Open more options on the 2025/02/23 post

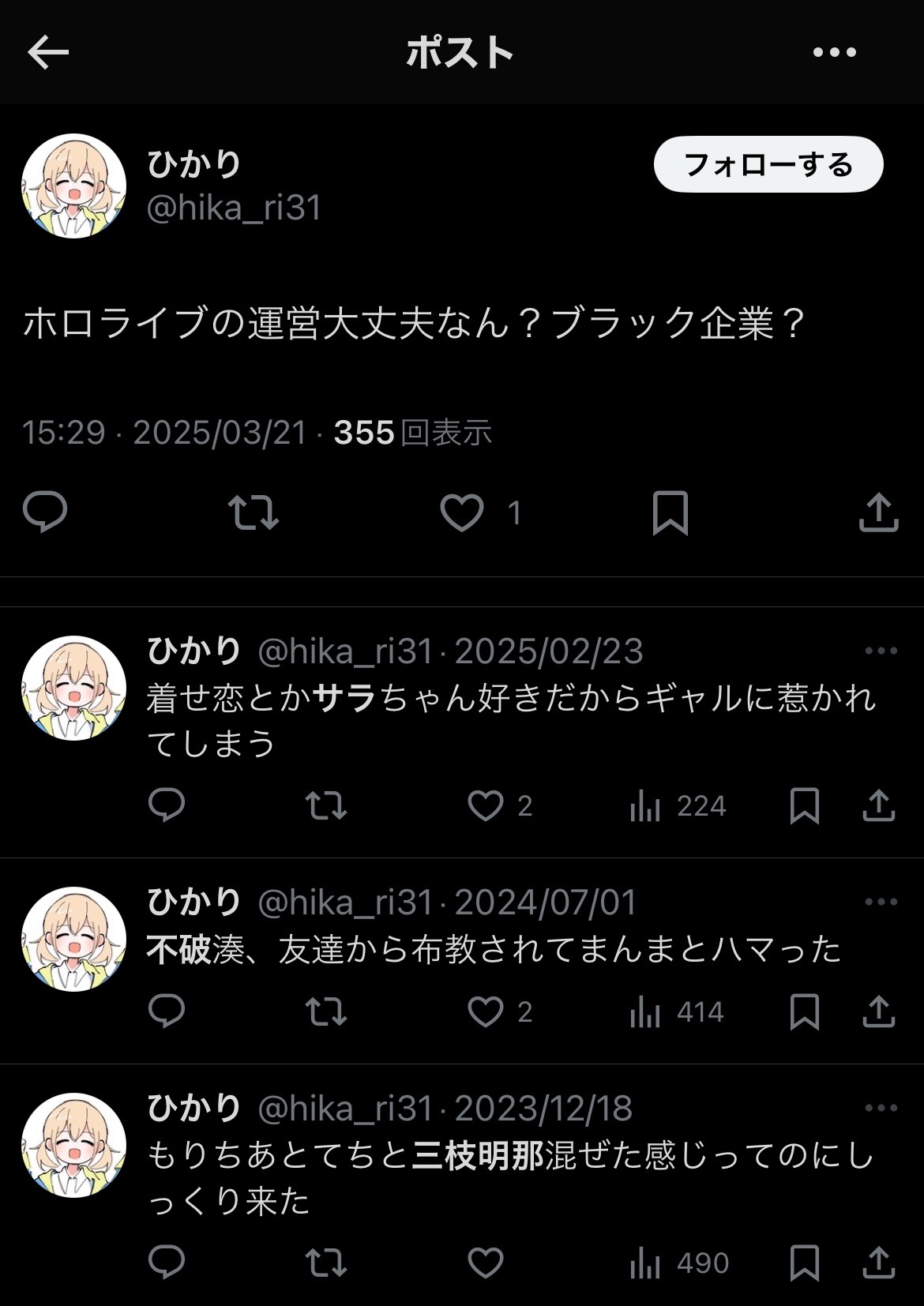pyautogui.click(x=881, y=651)
